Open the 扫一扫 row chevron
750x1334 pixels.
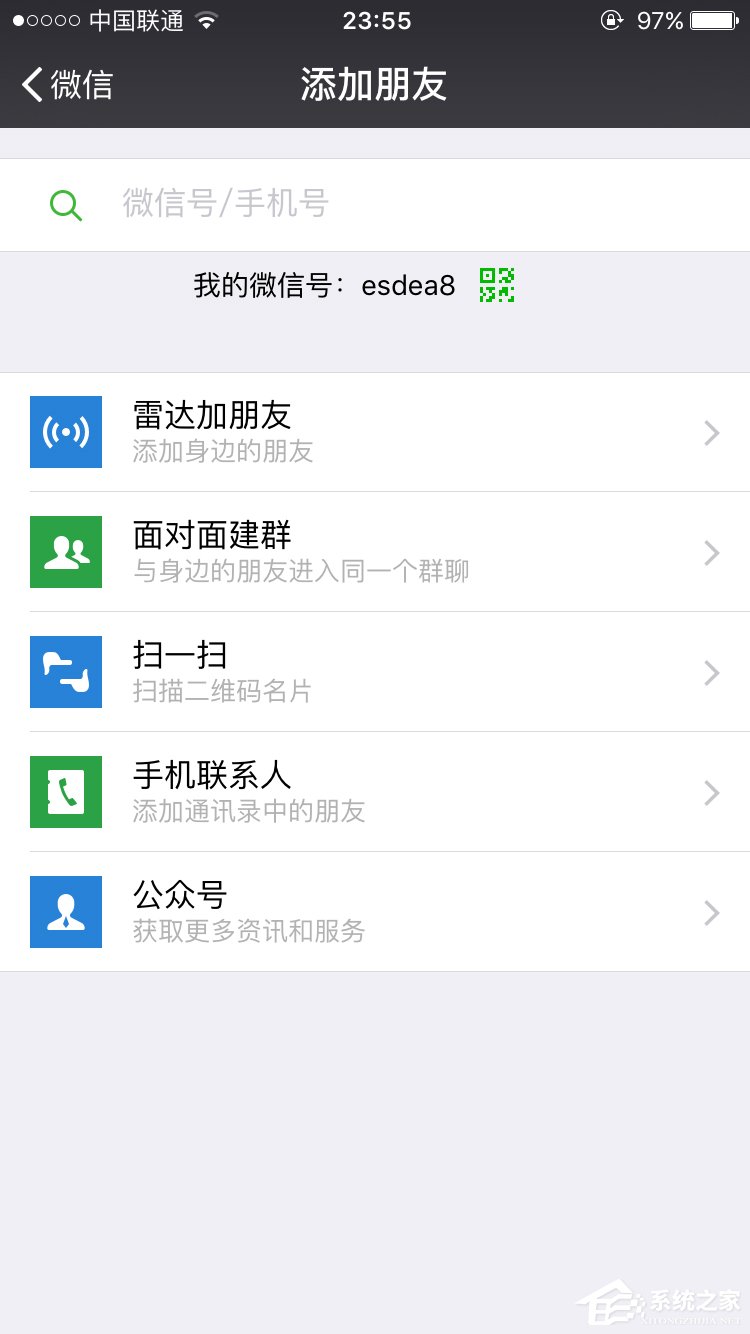711,672
